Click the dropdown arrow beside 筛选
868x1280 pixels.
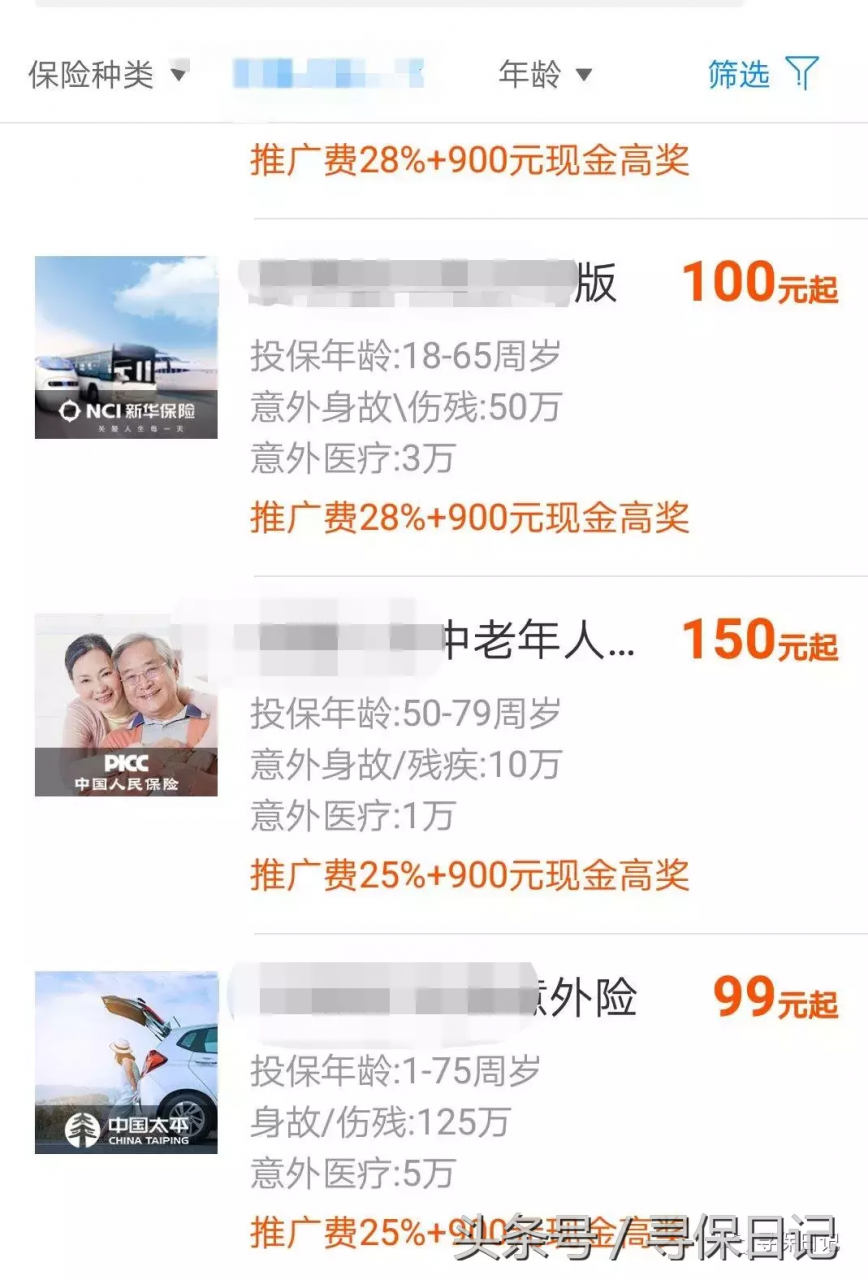[x=802, y=73]
